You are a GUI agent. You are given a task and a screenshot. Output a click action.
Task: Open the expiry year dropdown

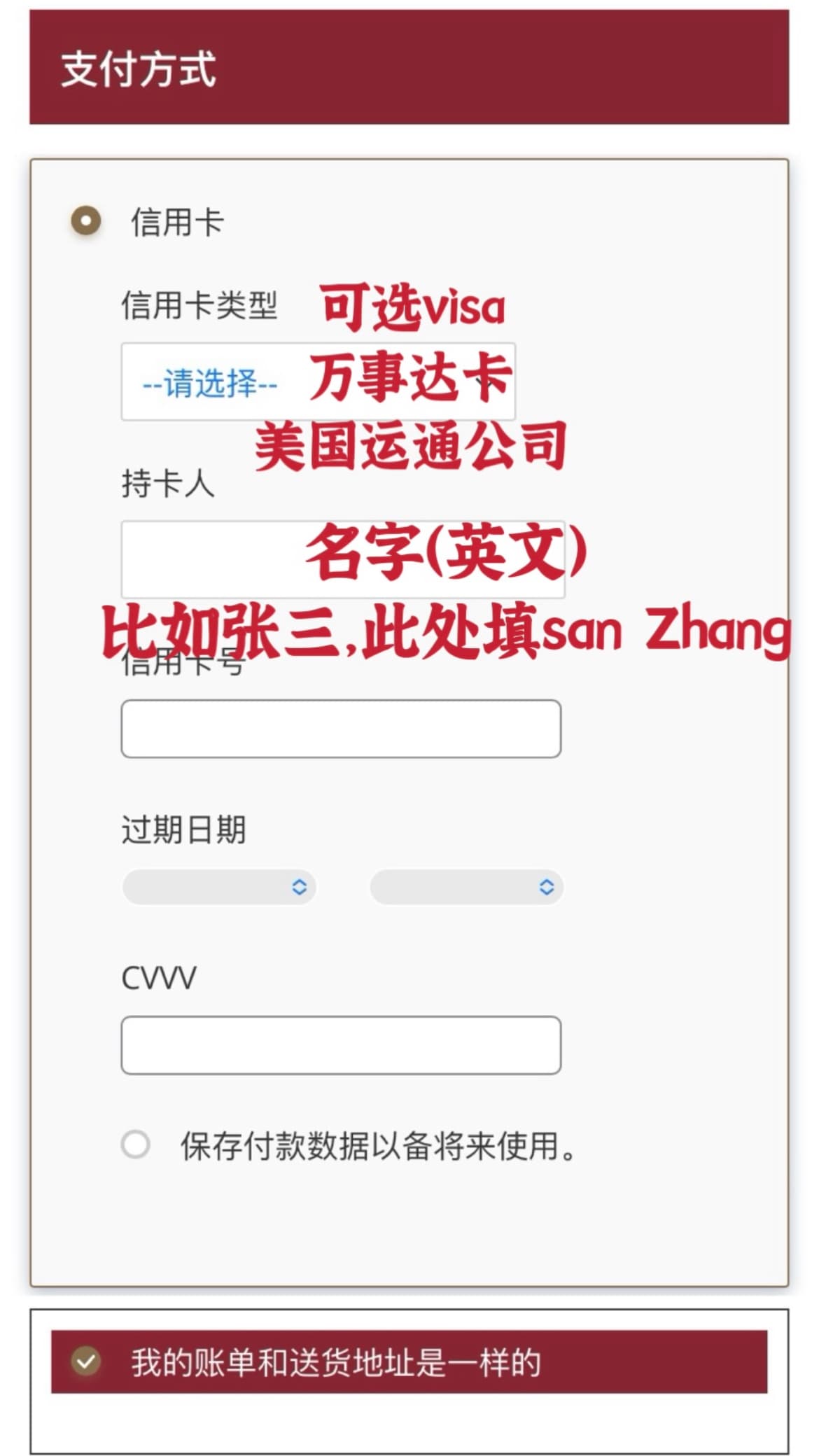pos(467,887)
